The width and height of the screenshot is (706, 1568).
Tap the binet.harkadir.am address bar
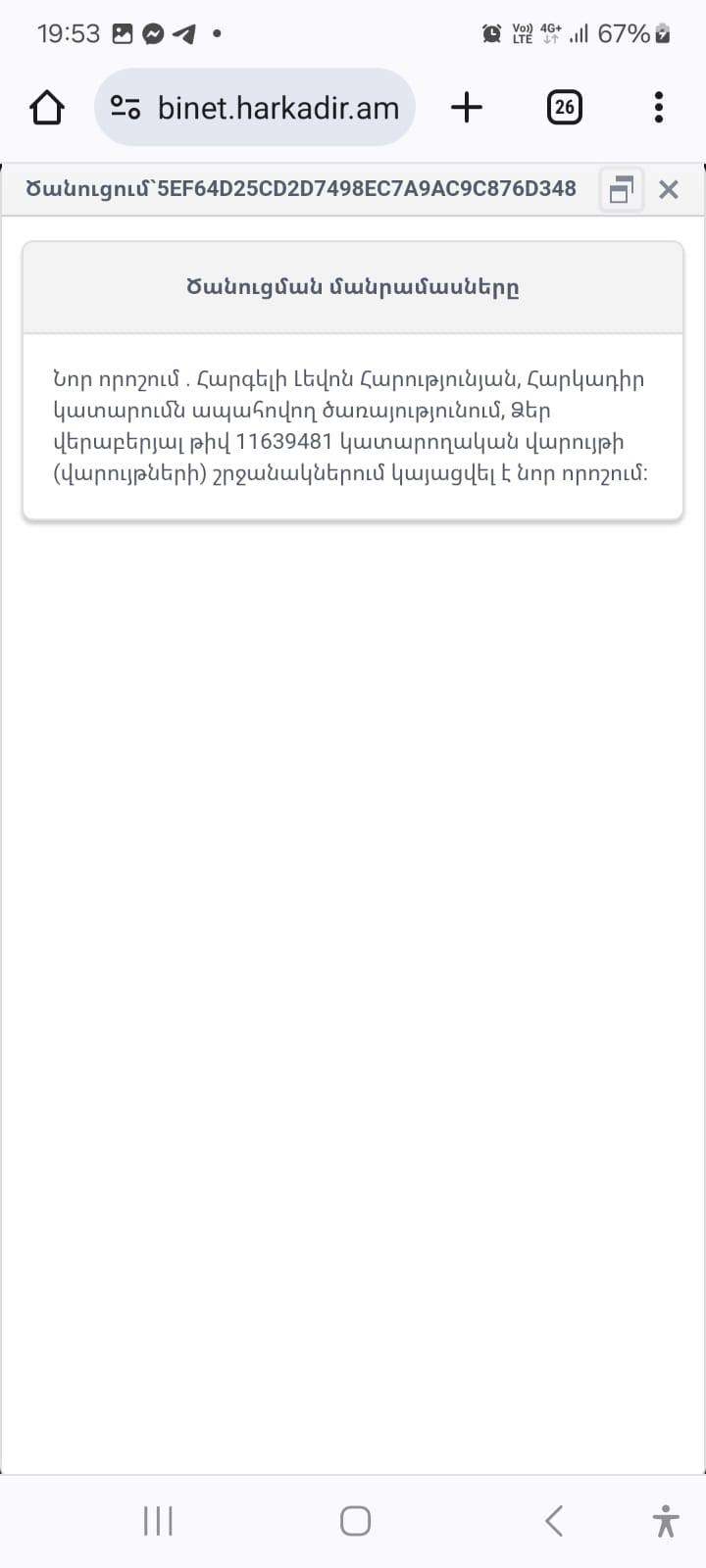click(255, 107)
